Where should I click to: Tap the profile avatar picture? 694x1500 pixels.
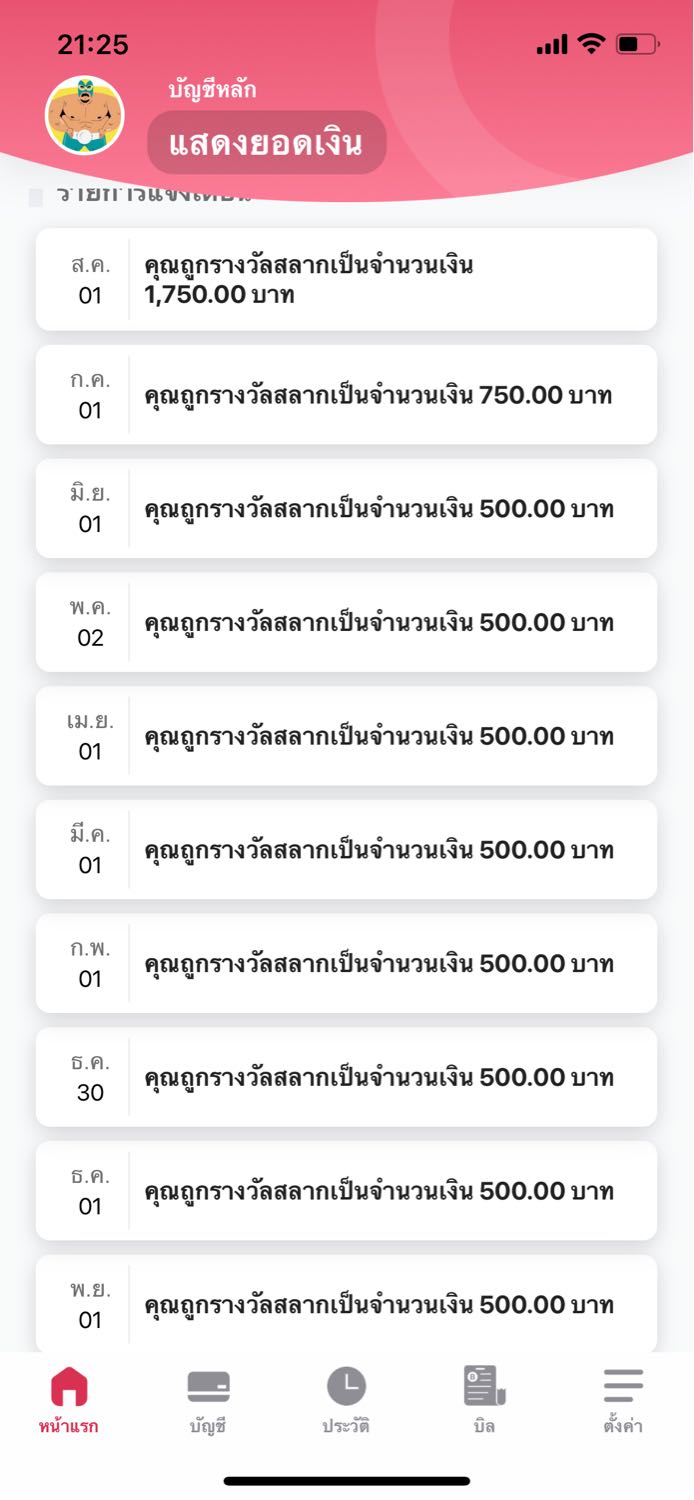click(85, 116)
